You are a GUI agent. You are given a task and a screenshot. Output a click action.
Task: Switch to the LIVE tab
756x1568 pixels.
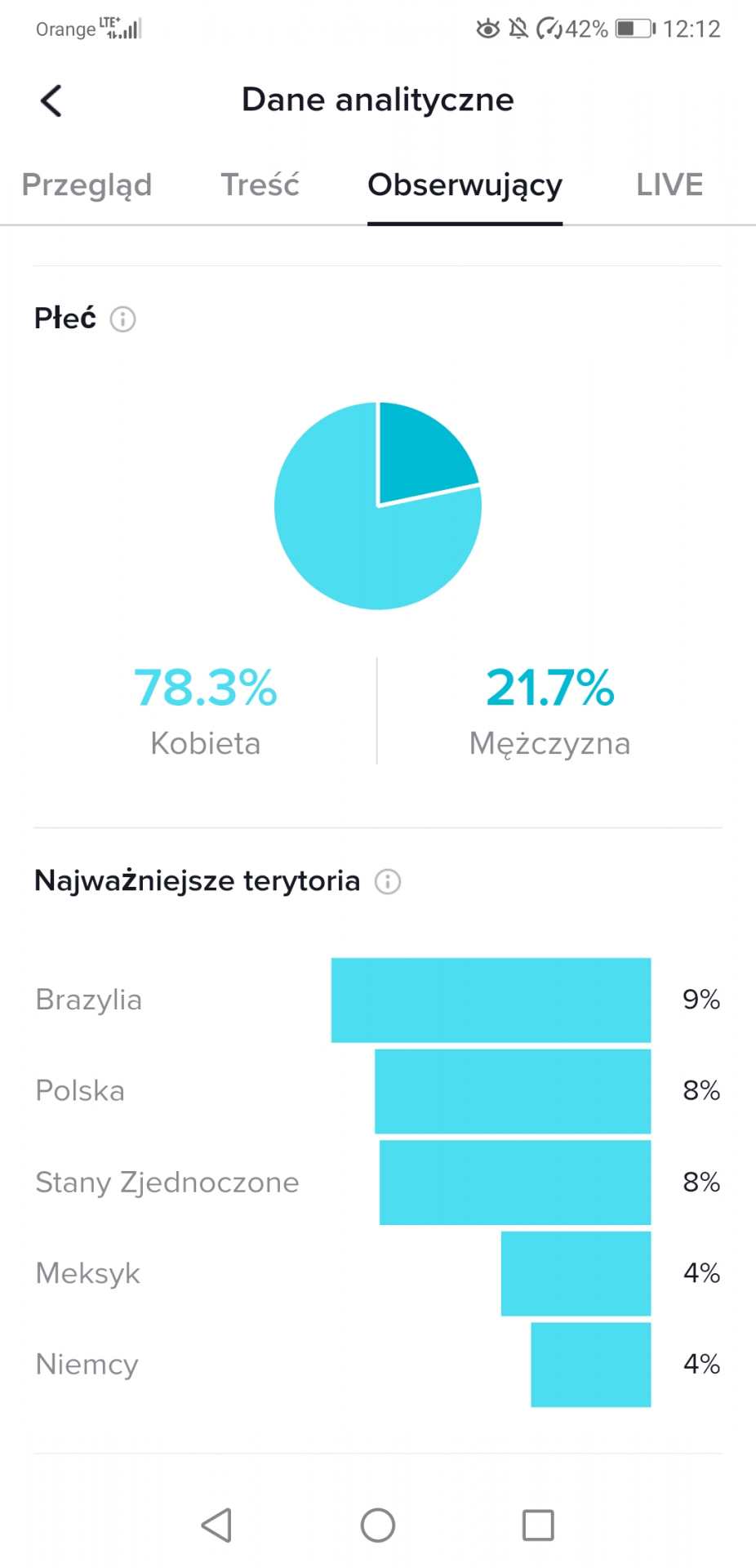(669, 185)
